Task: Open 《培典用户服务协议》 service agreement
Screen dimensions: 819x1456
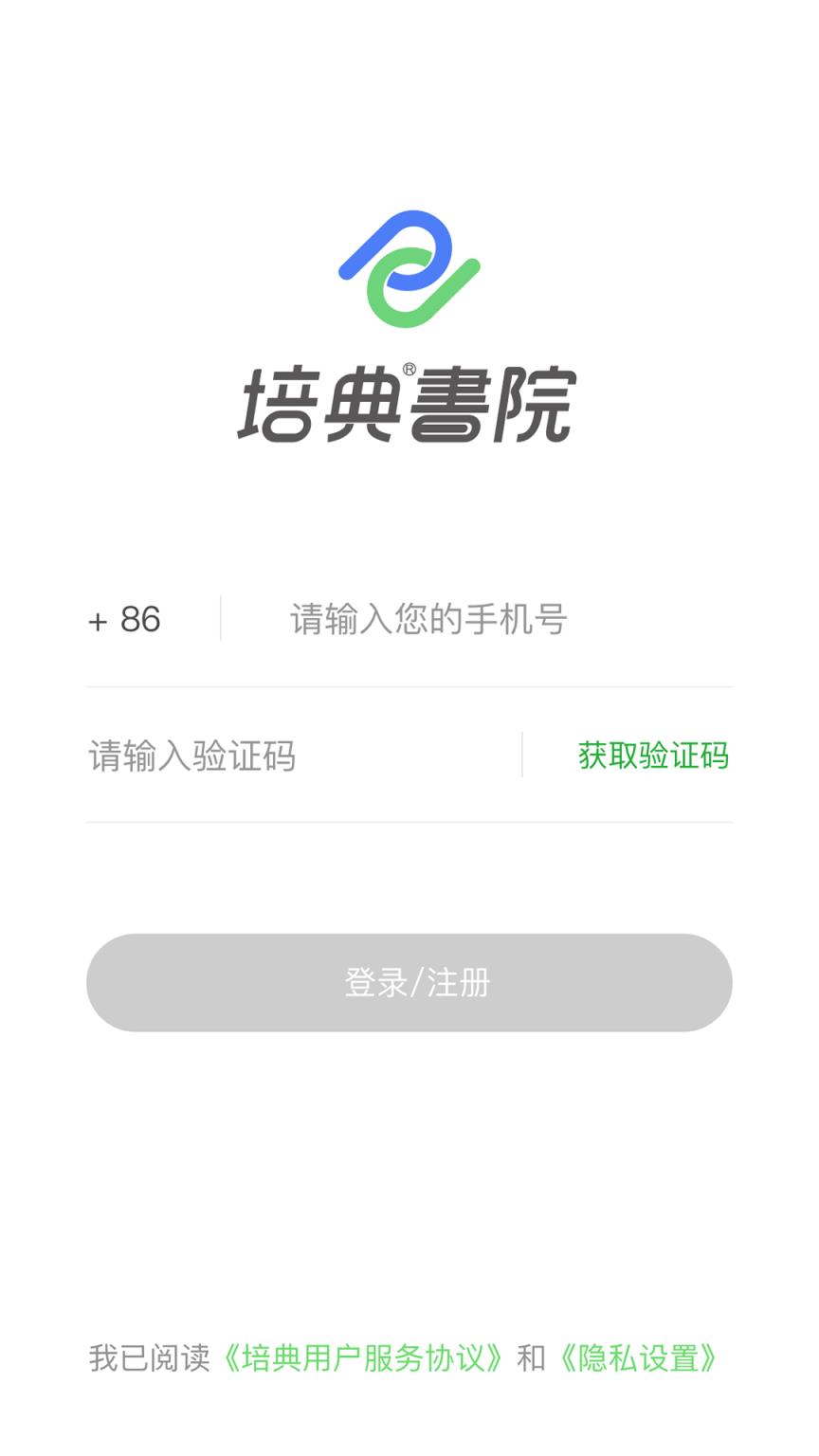Action: tap(365, 1357)
